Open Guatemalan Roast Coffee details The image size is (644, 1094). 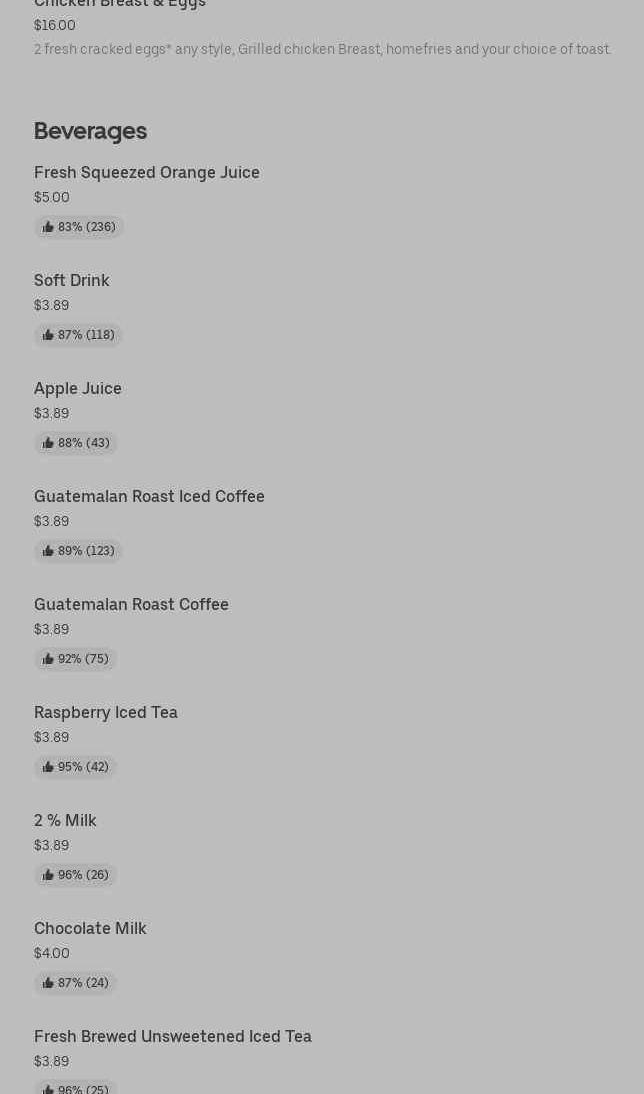point(131,605)
